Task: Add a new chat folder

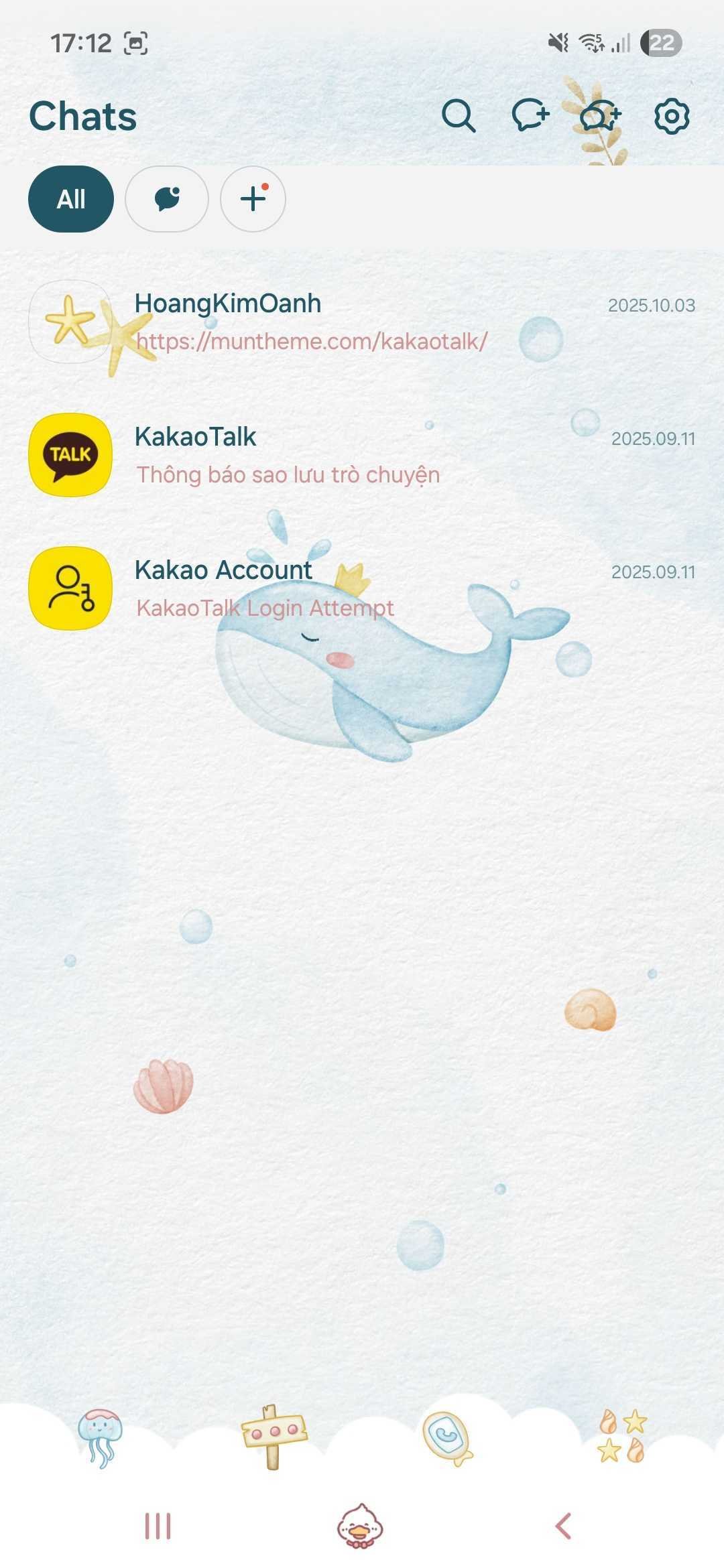Action: pos(253,199)
